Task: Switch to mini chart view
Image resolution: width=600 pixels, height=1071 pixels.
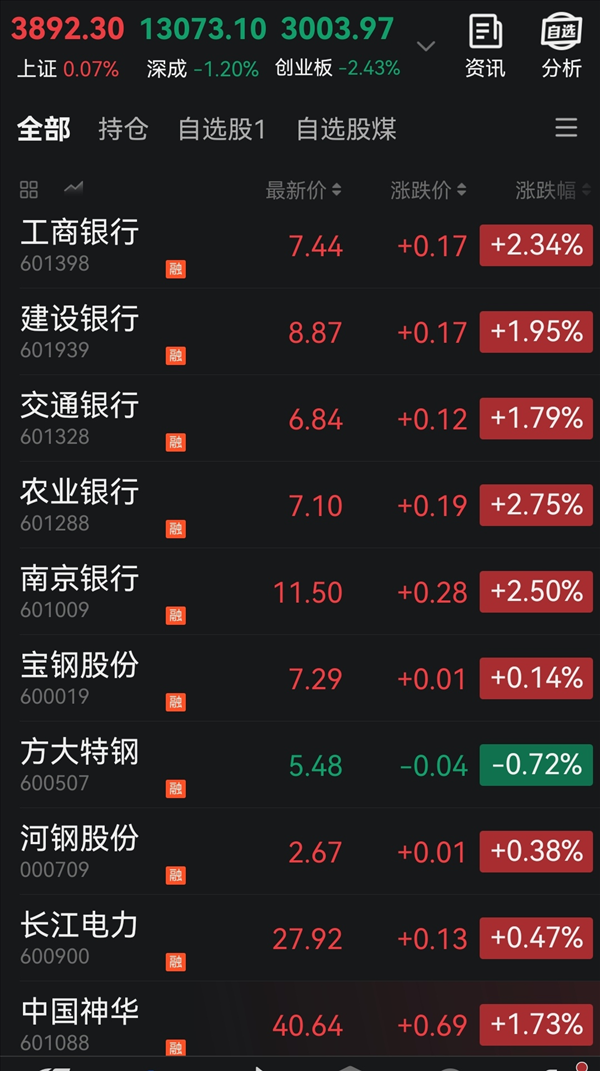Action: click(73, 188)
